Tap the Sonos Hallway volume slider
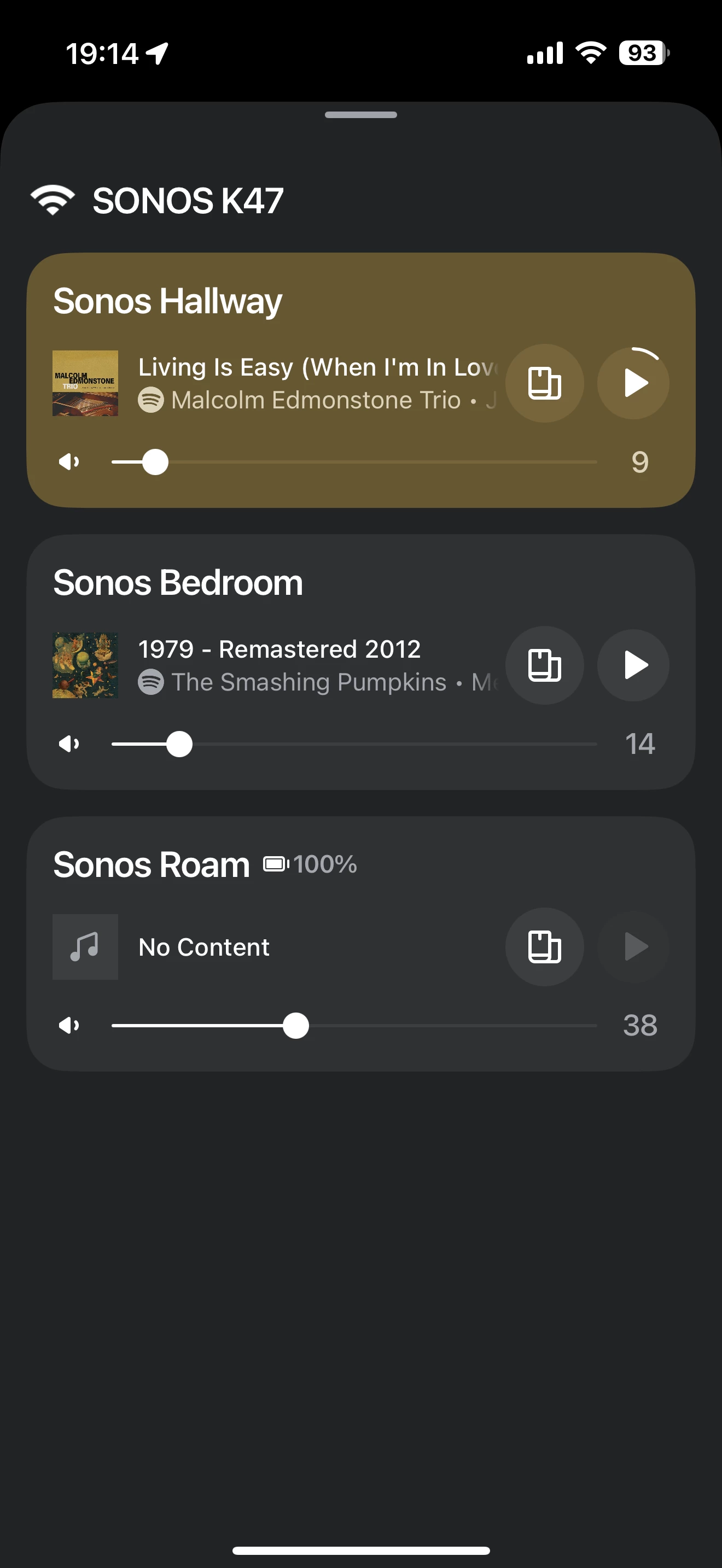Image resolution: width=722 pixels, height=1568 pixels. [x=354, y=462]
